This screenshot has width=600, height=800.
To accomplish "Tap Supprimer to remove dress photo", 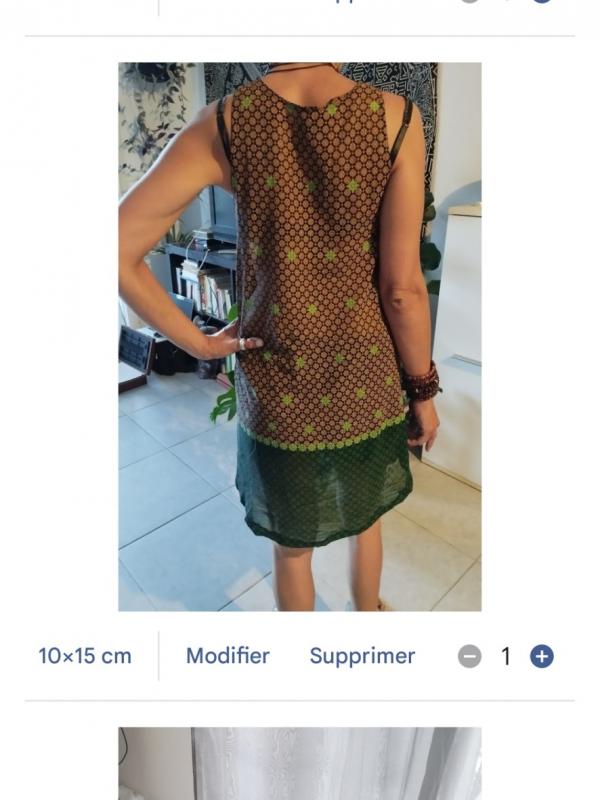I will 362,656.
